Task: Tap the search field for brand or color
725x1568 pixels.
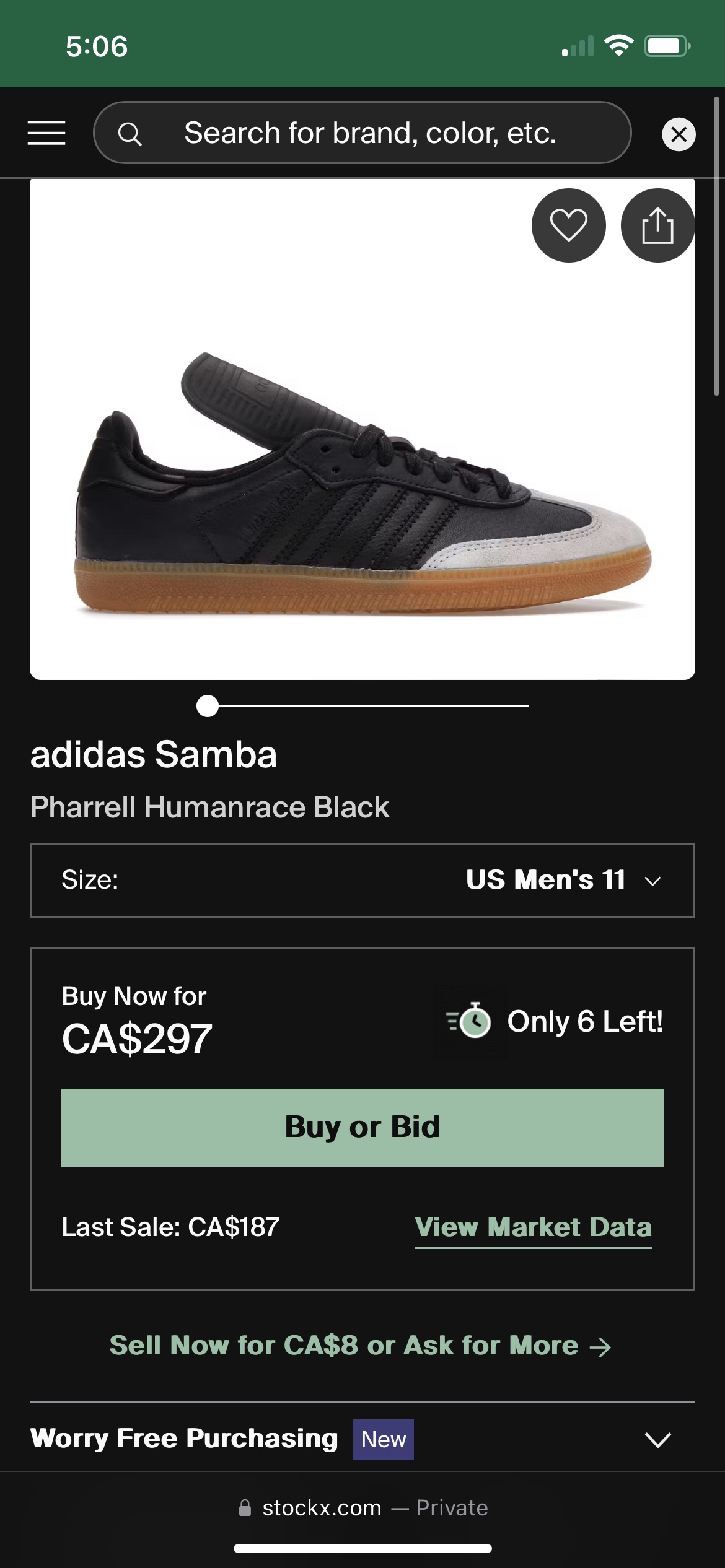Action: click(369, 133)
